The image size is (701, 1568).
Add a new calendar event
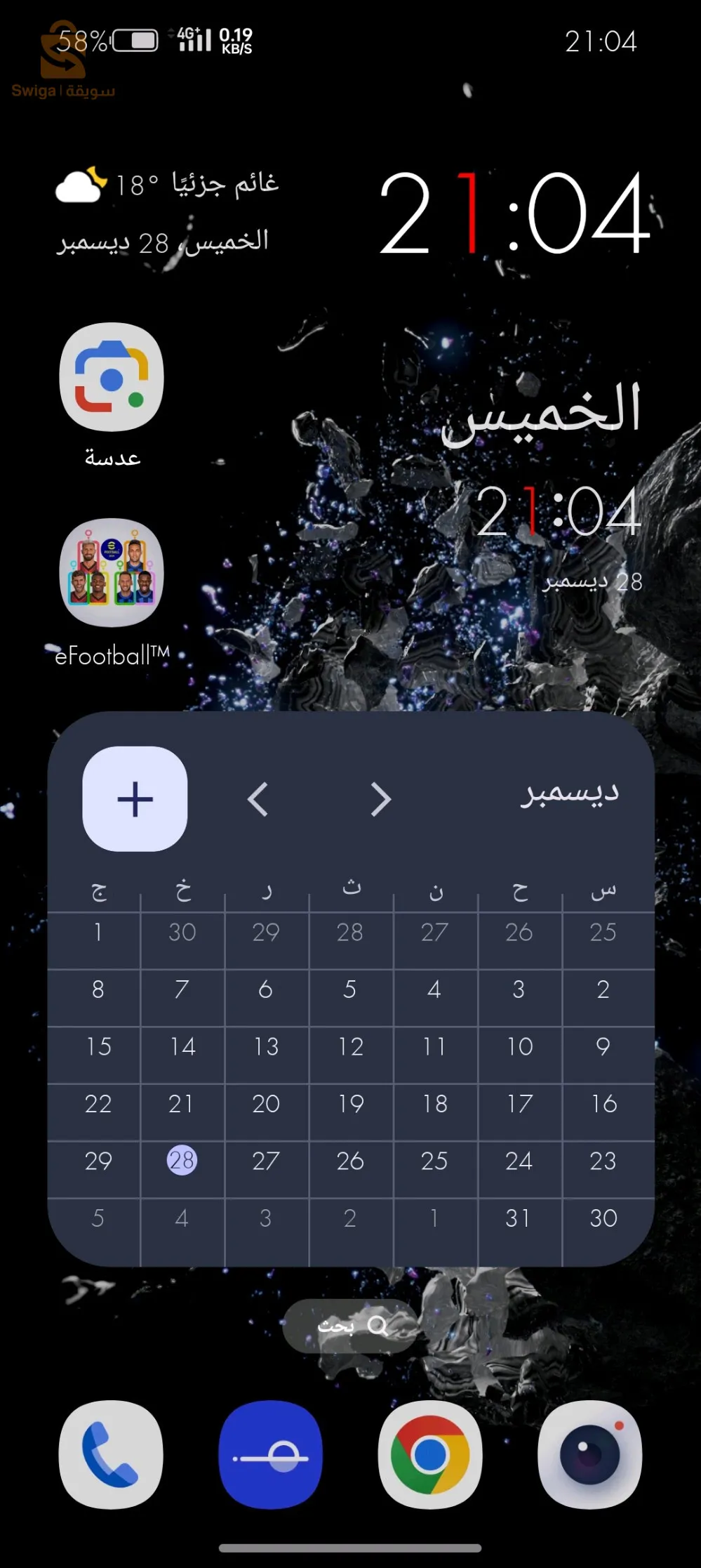click(135, 799)
